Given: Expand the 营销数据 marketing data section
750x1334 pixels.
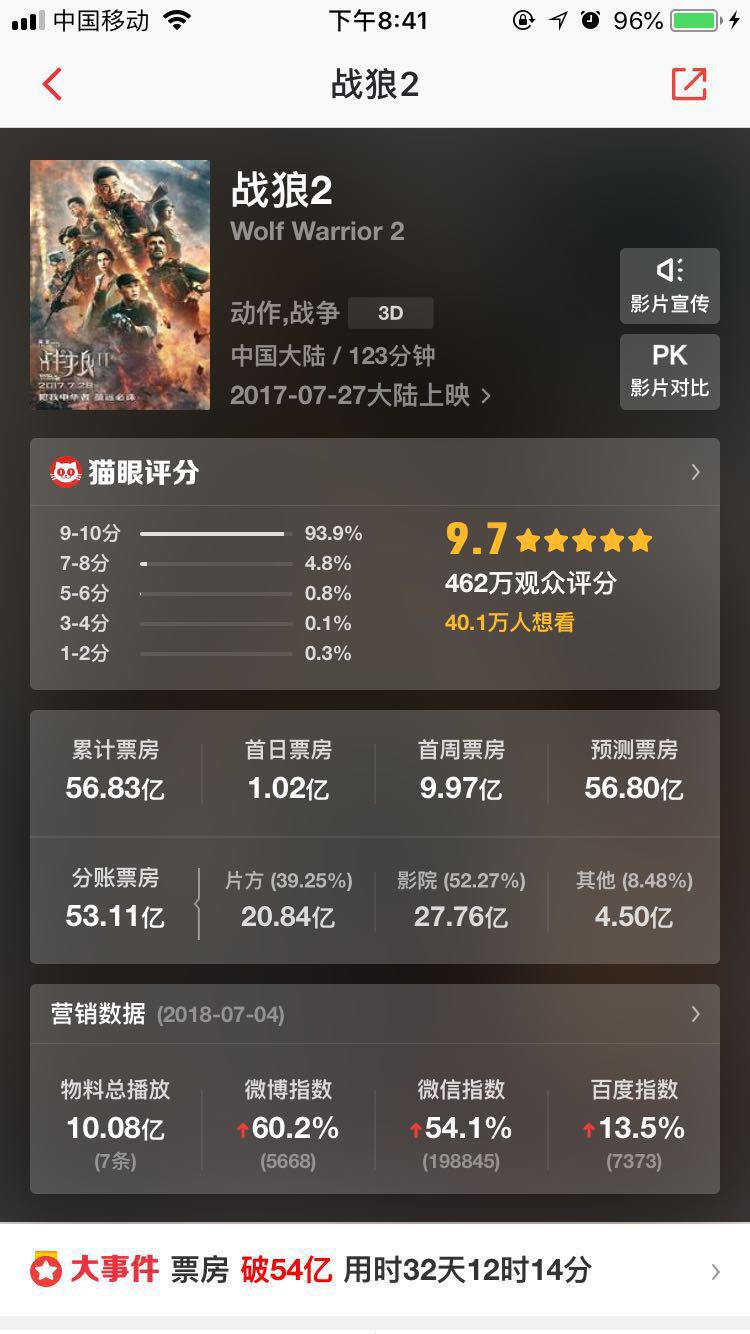Looking at the screenshot, I should pyautogui.click(x=375, y=1014).
